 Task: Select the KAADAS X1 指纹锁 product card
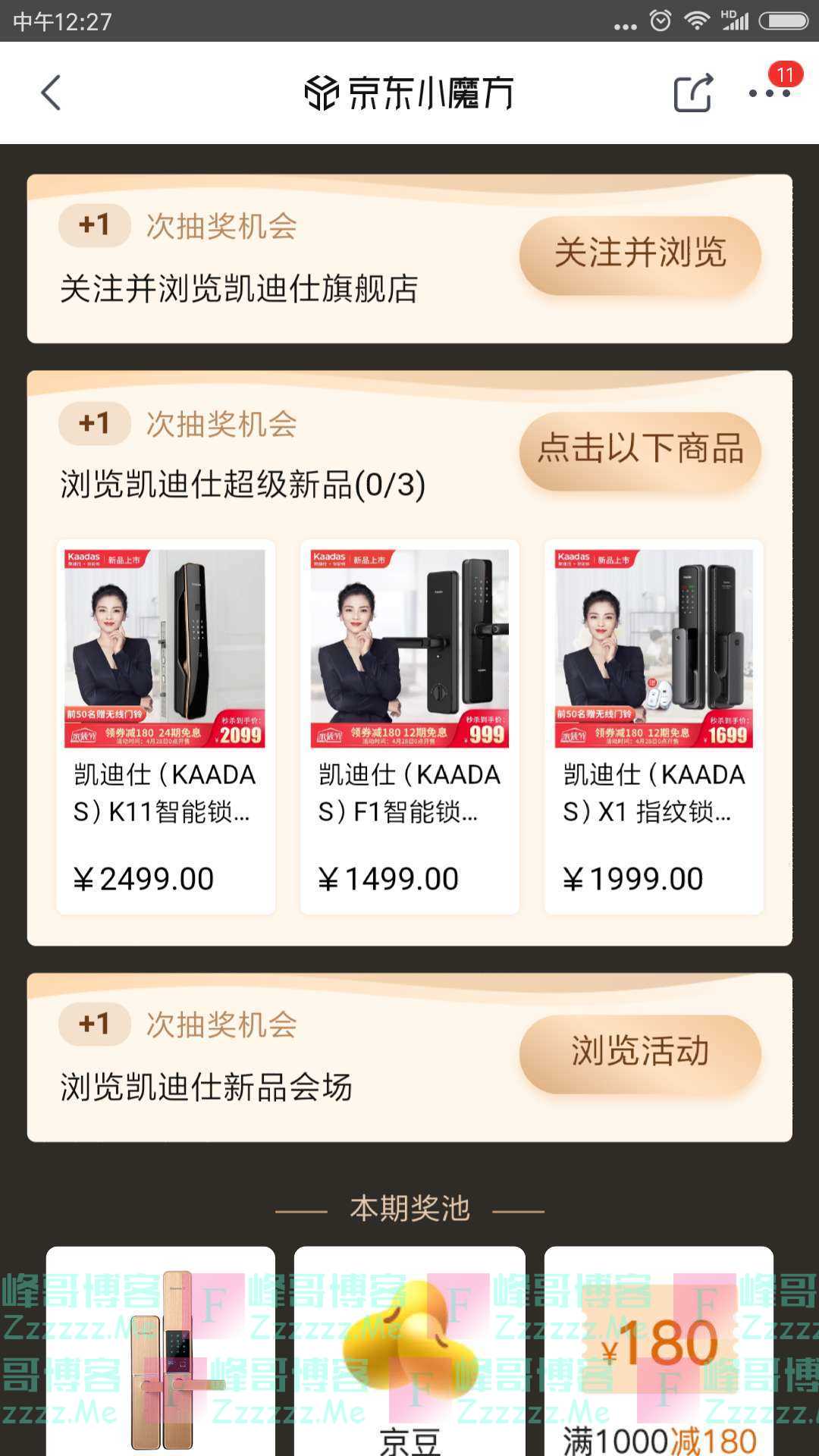(652, 720)
